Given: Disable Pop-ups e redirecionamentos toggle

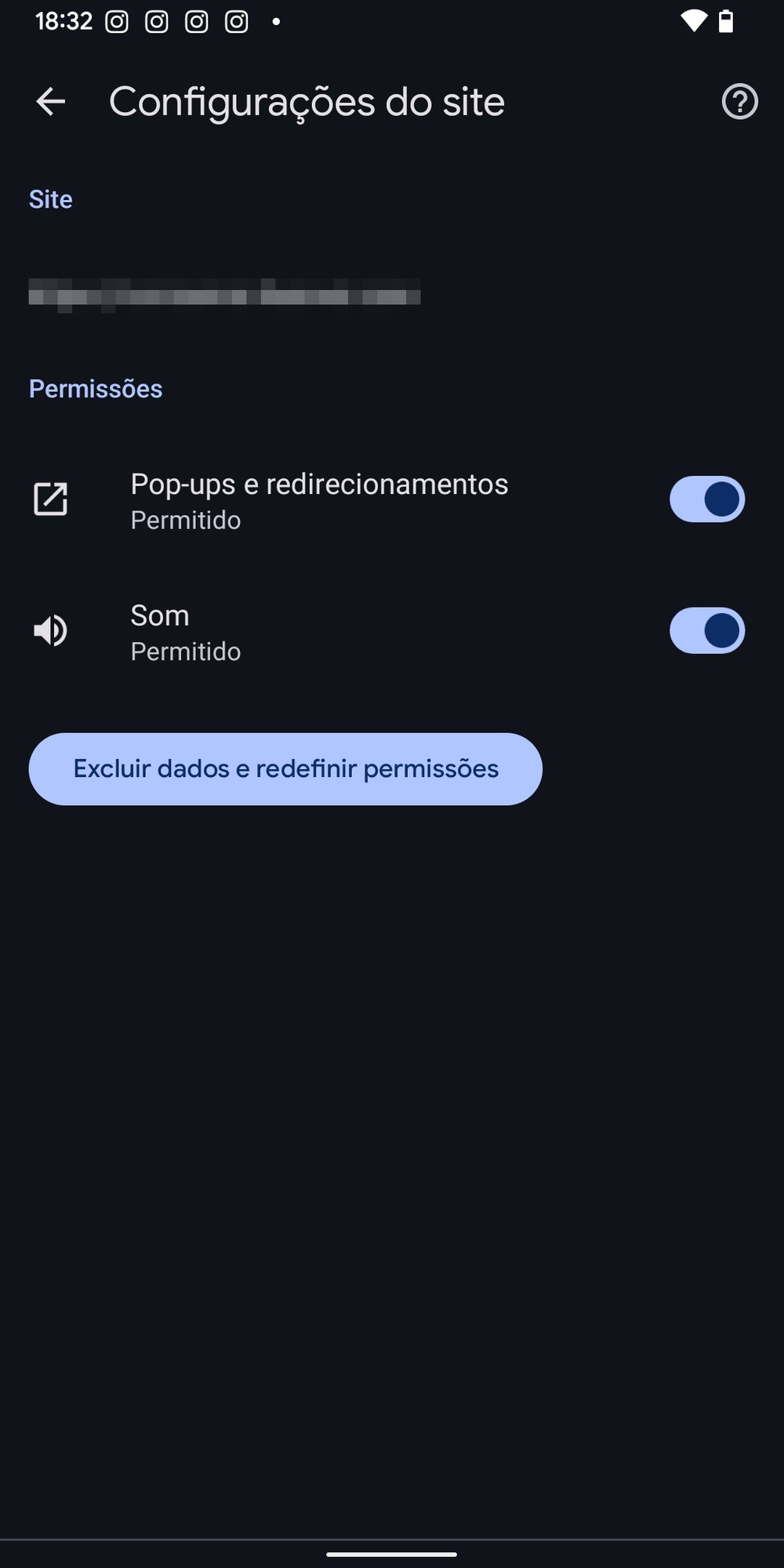Looking at the screenshot, I should pos(706,499).
